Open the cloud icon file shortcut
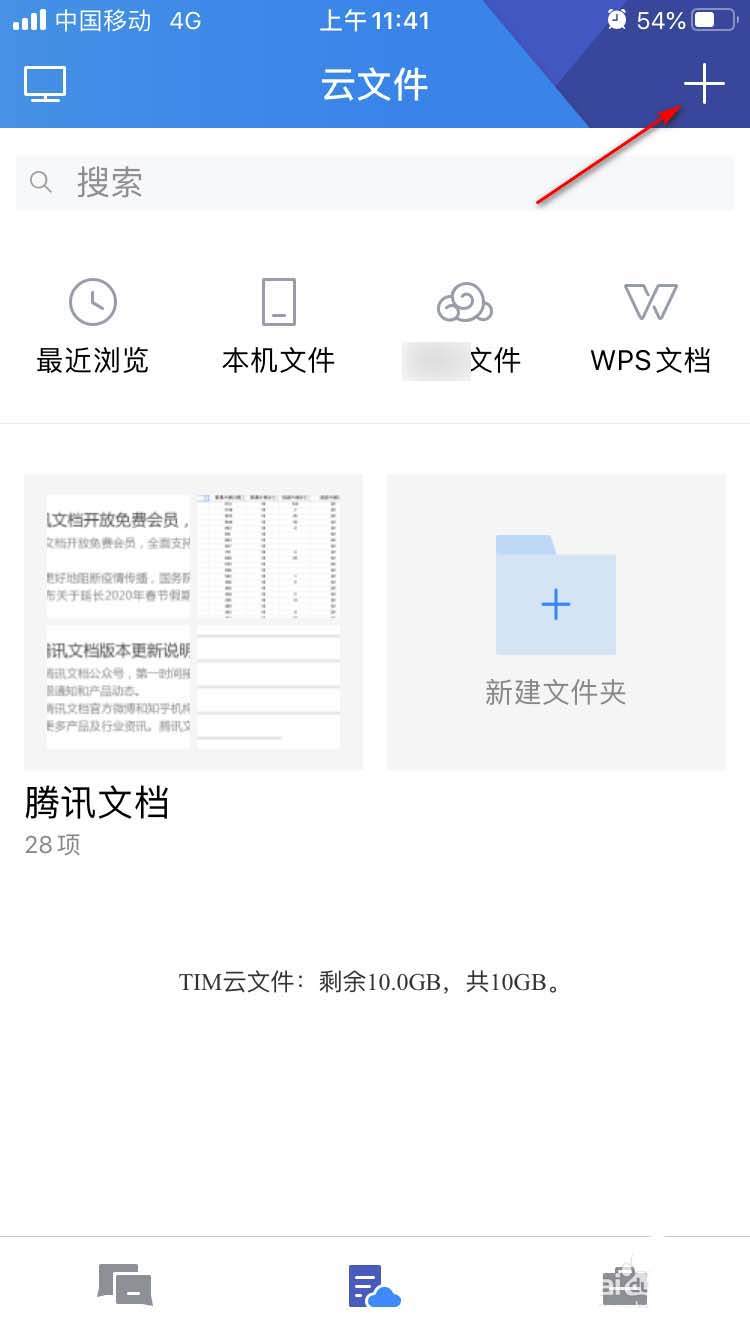The height and width of the screenshot is (1334, 750). click(464, 326)
